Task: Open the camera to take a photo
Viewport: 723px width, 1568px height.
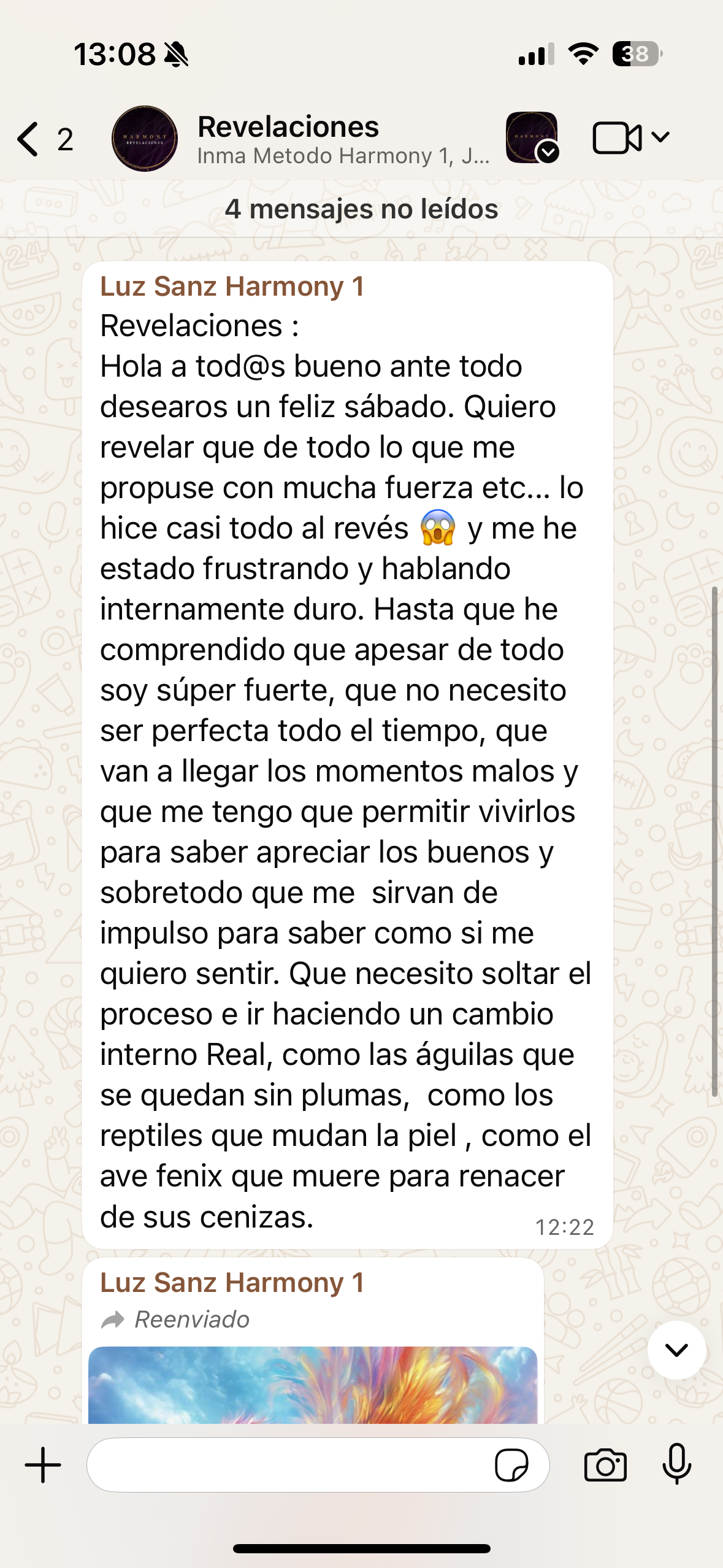Action: 605,1465
